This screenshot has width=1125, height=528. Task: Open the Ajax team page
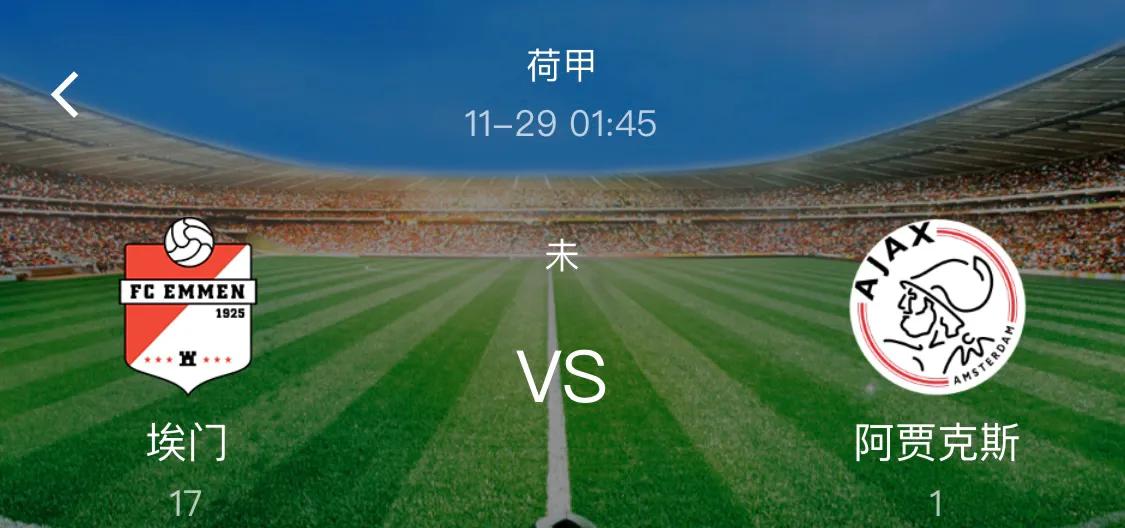[x=936, y=307]
